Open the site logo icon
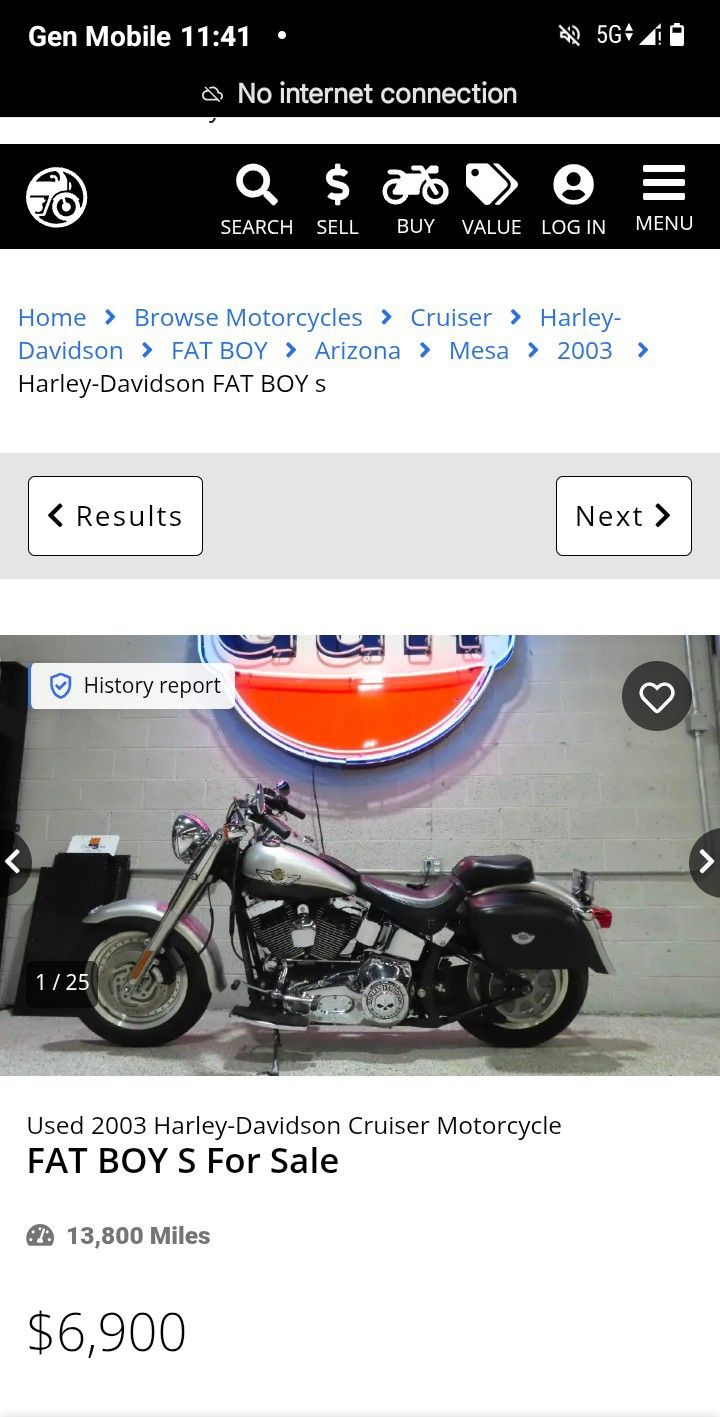Screen dimensions: 720x1417 56,196
